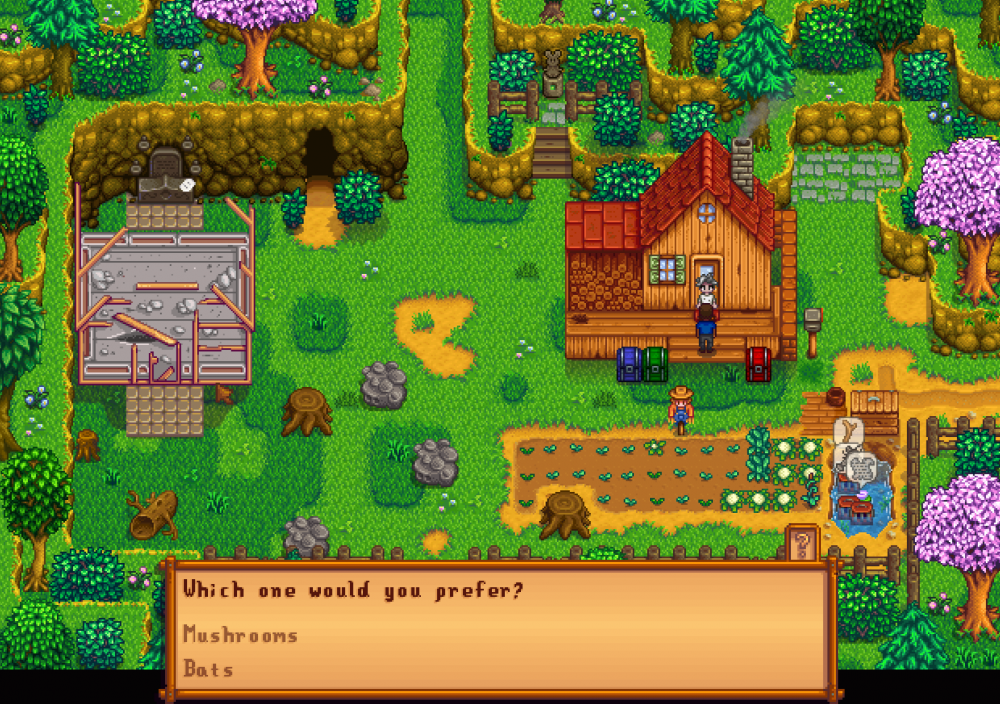The height and width of the screenshot is (704, 1000).
Task: Open the question mark help button
Action: pos(801,541)
